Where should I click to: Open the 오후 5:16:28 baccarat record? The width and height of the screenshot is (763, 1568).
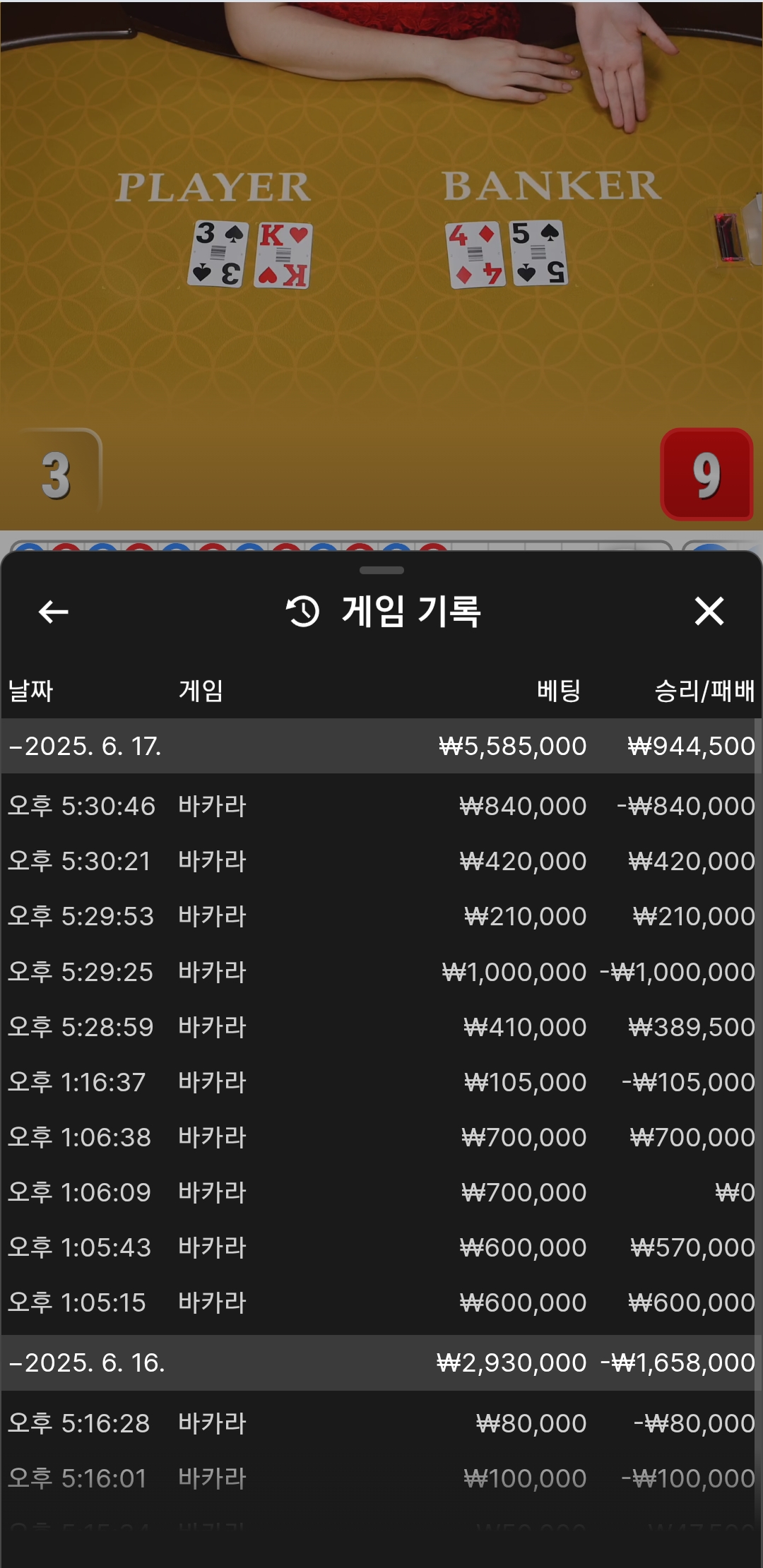point(380,1423)
